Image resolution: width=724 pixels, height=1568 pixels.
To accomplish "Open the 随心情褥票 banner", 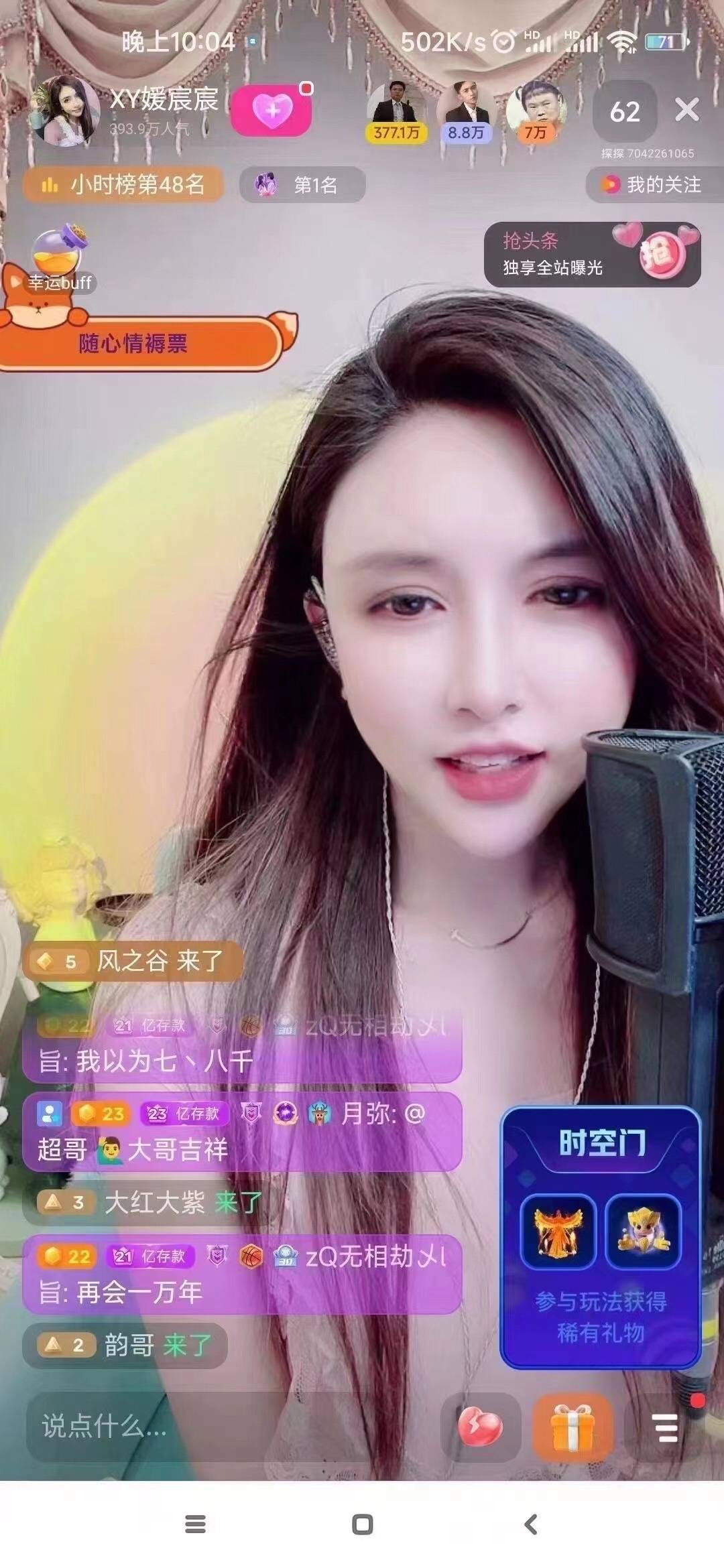I will [134, 344].
